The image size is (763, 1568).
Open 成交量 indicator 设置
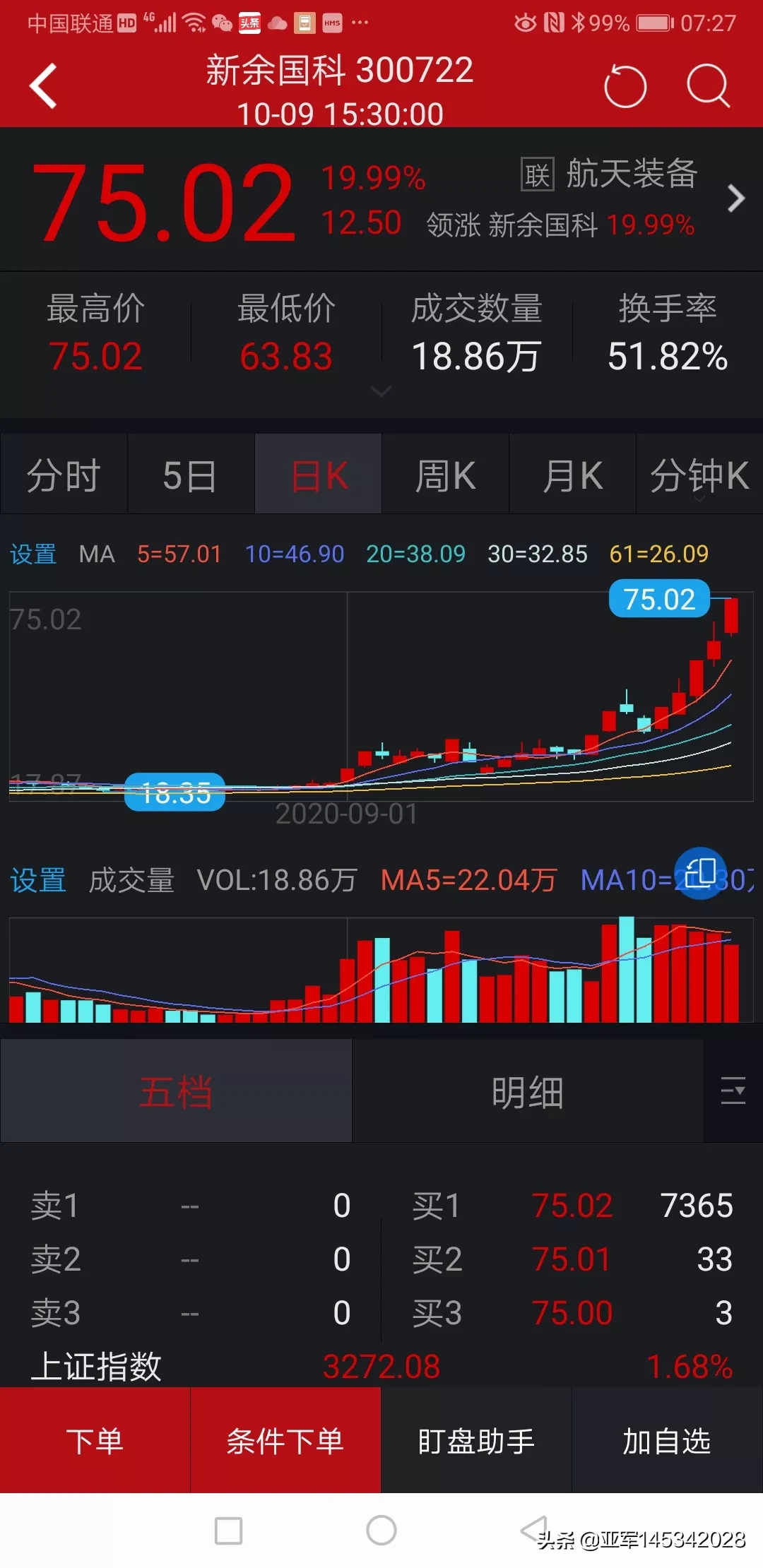[37, 881]
